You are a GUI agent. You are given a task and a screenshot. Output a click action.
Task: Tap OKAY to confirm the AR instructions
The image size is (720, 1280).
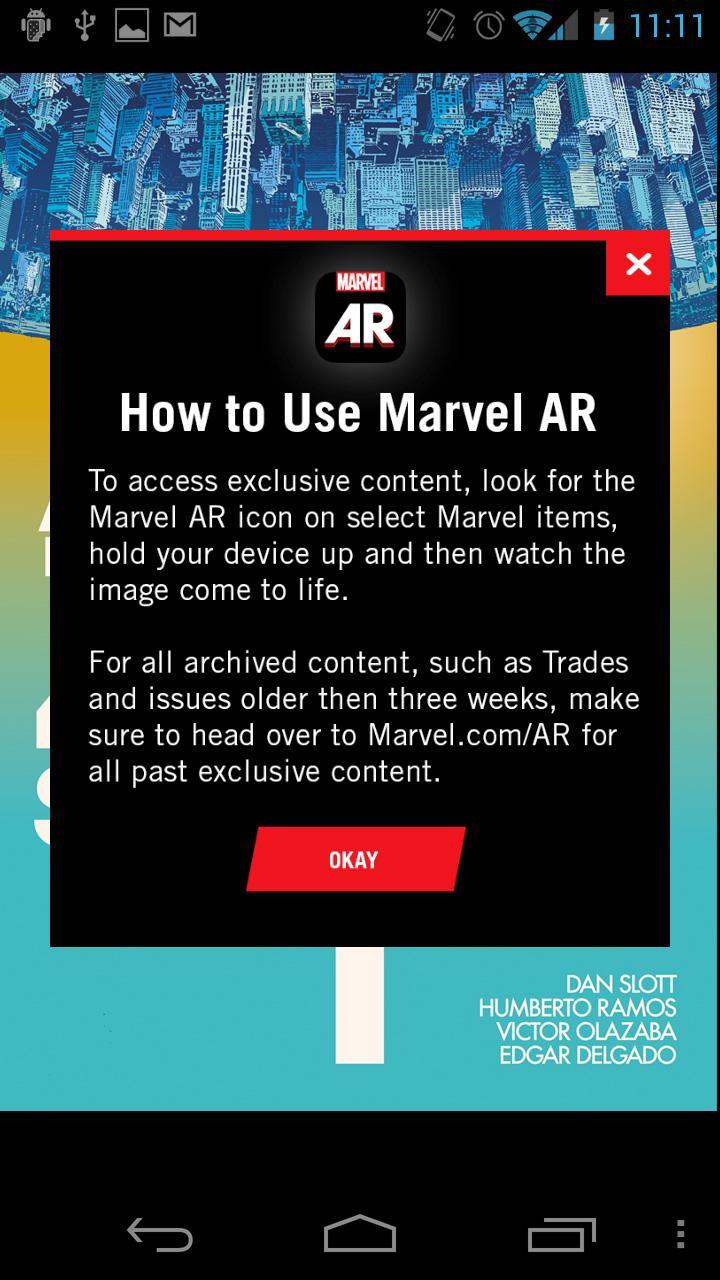click(x=356, y=858)
